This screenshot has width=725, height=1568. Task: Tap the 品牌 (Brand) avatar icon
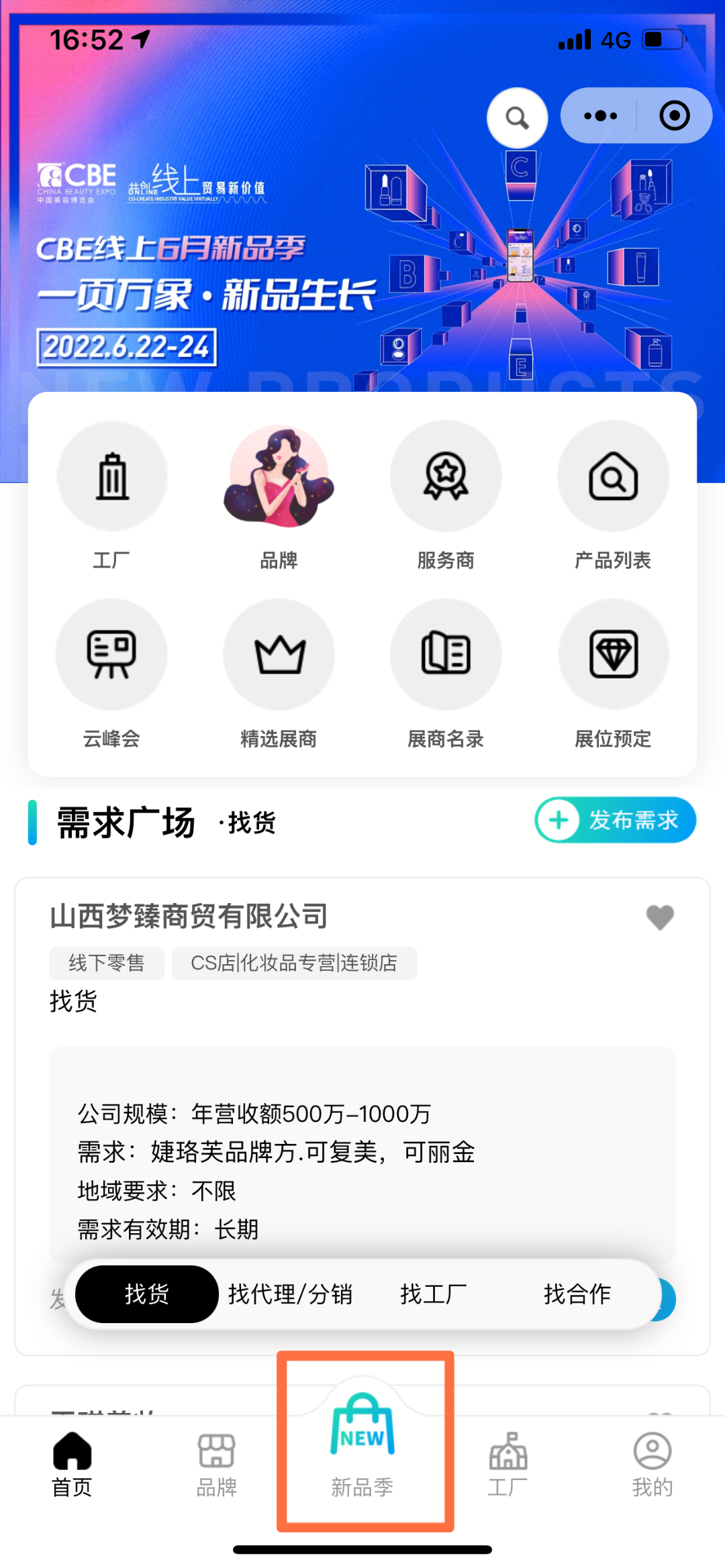click(279, 475)
